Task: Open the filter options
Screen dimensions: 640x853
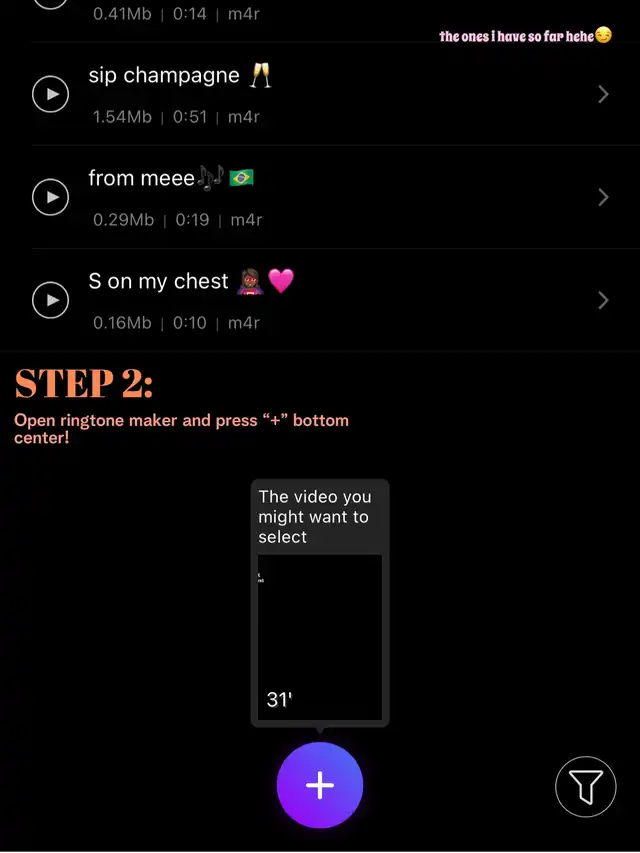Action: 586,787
